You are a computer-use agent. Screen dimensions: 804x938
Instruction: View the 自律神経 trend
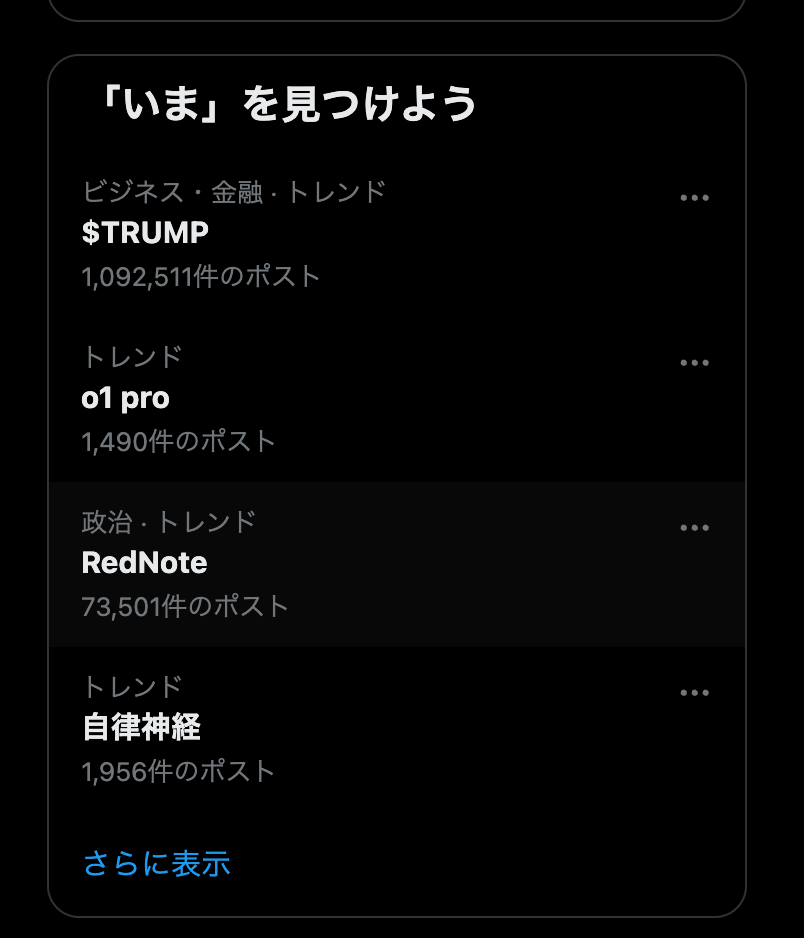click(x=142, y=728)
